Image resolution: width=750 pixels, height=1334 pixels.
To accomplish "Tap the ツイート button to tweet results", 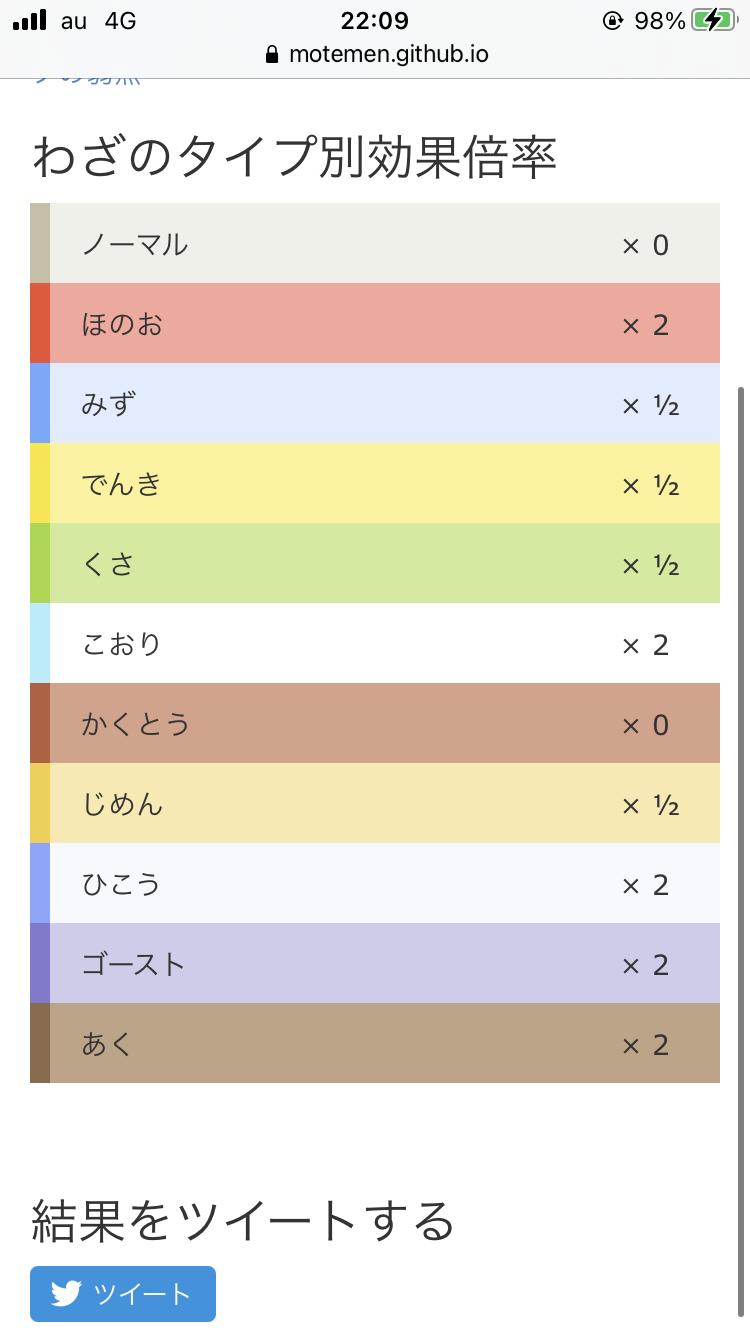I will 123,1294.
